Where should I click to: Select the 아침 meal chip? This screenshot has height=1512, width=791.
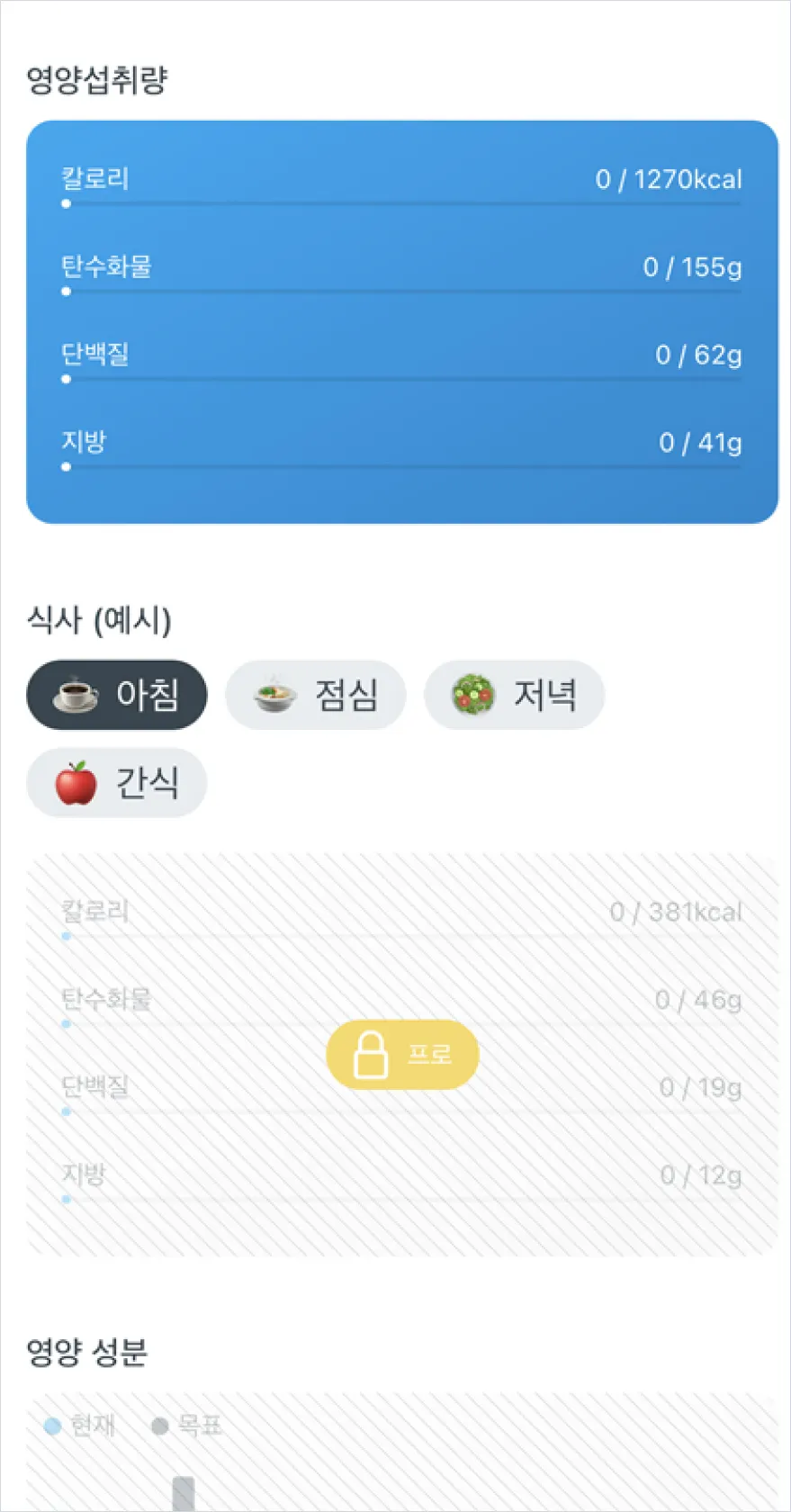tap(117, 695)
